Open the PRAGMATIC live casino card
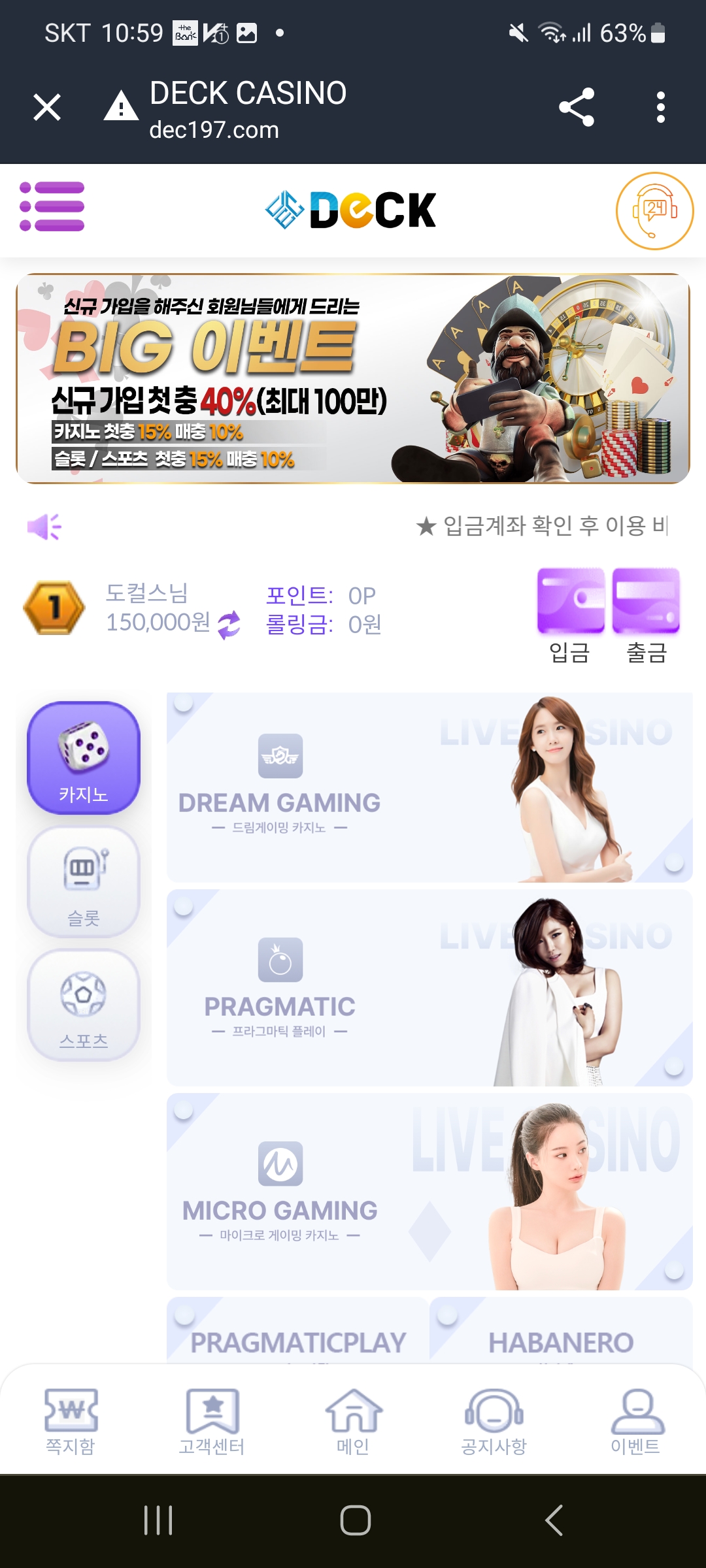The width and height of the screenshot is (706, 1568). [x=429, y=988]
